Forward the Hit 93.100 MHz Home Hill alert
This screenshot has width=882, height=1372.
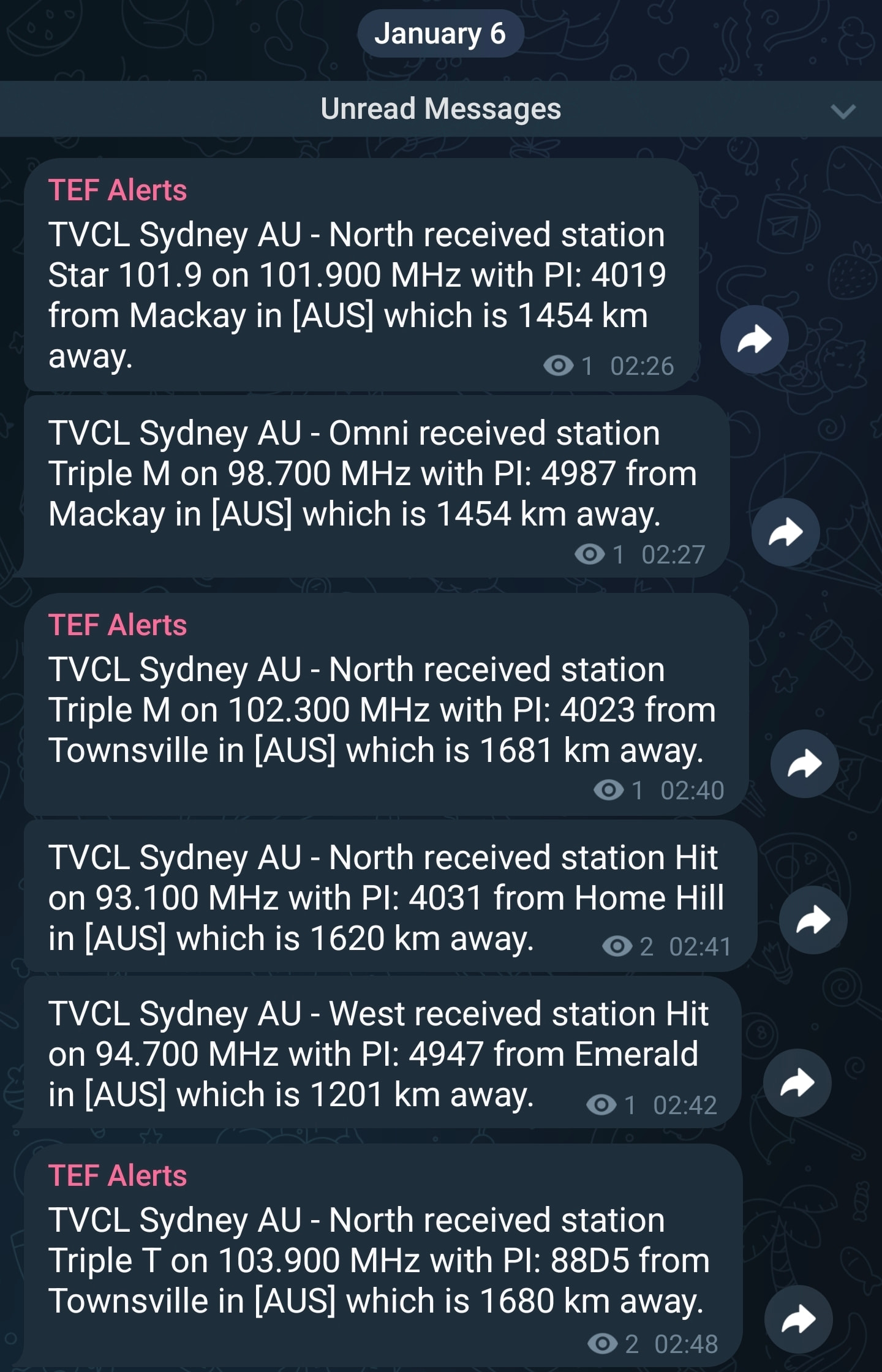[813, 919]
